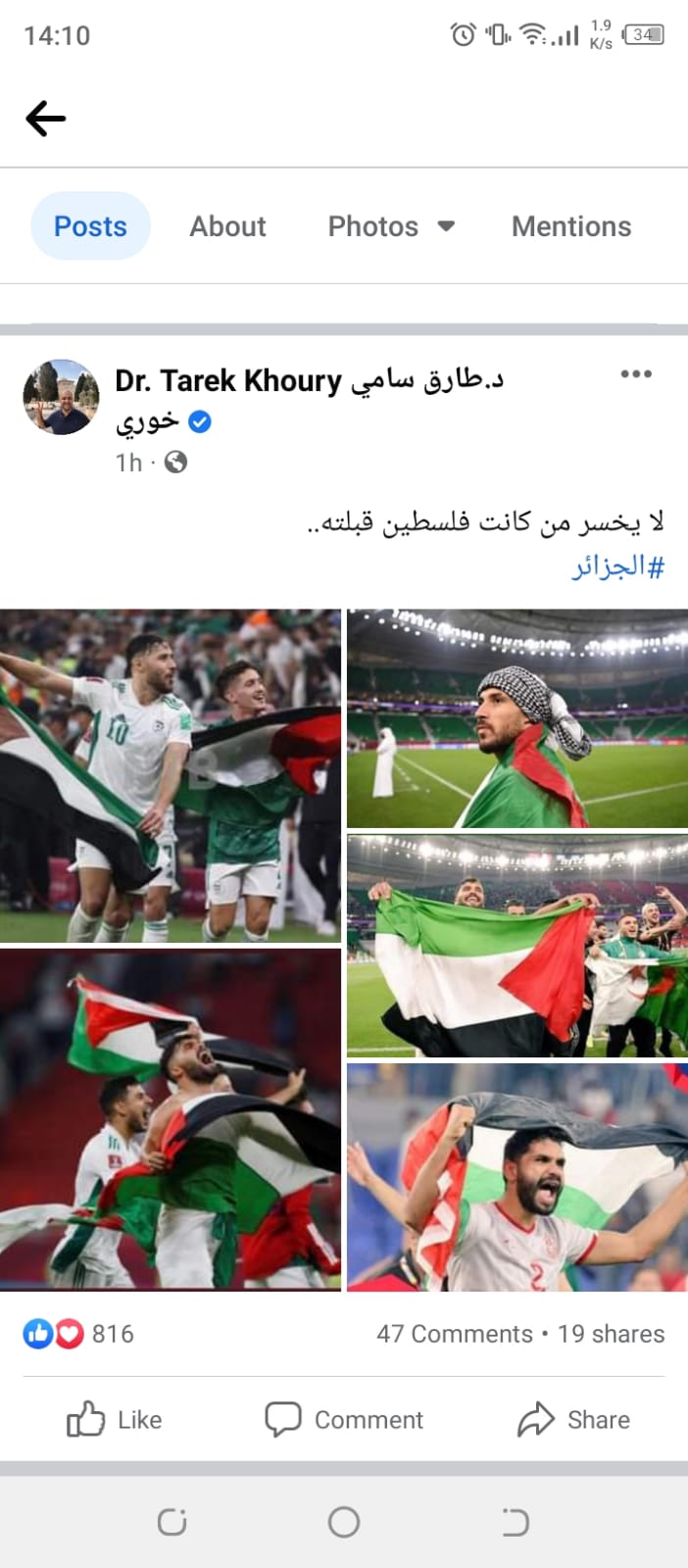Open the photo of man wearing keffiyeh
The width and height of the screenshot is (688, 1568).
pyautogui.click(x=517, y=718)
